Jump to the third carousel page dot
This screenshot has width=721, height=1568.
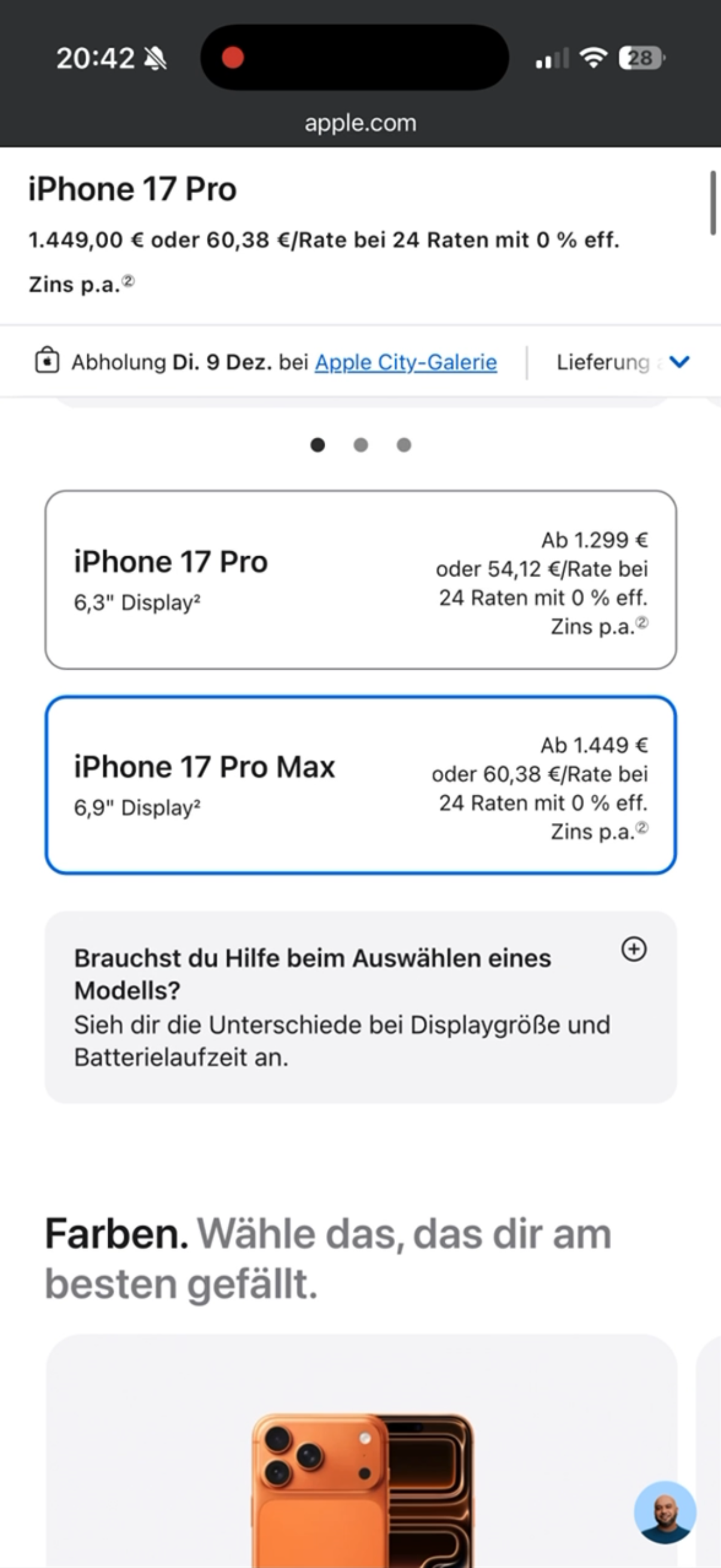point(404,445)
